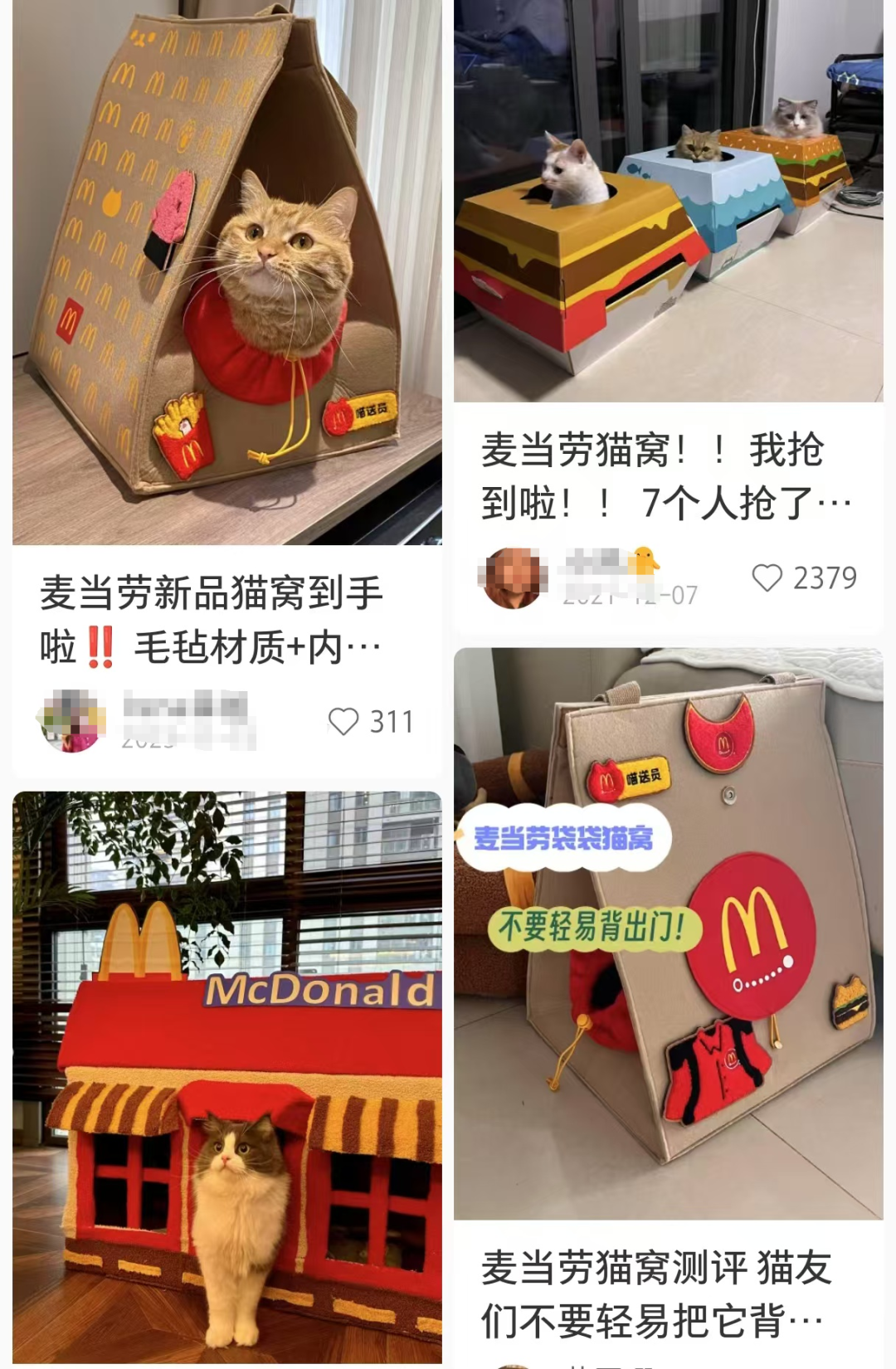This screenshot has height=1369, width=896.
Task: View author avatar of 我抢到啦 post
Action: pos(513,577)
